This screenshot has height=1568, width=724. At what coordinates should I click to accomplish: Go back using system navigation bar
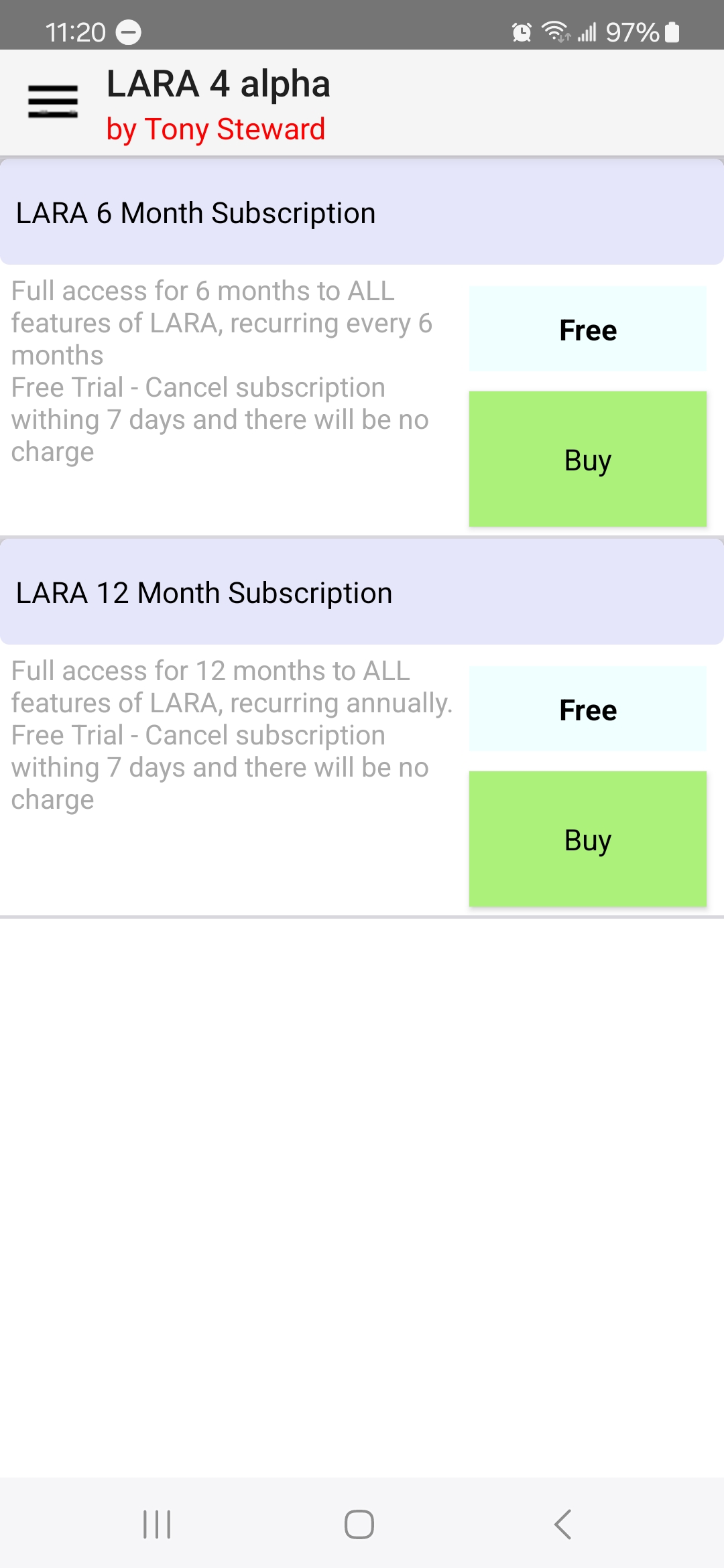[x=563, y=1524]
